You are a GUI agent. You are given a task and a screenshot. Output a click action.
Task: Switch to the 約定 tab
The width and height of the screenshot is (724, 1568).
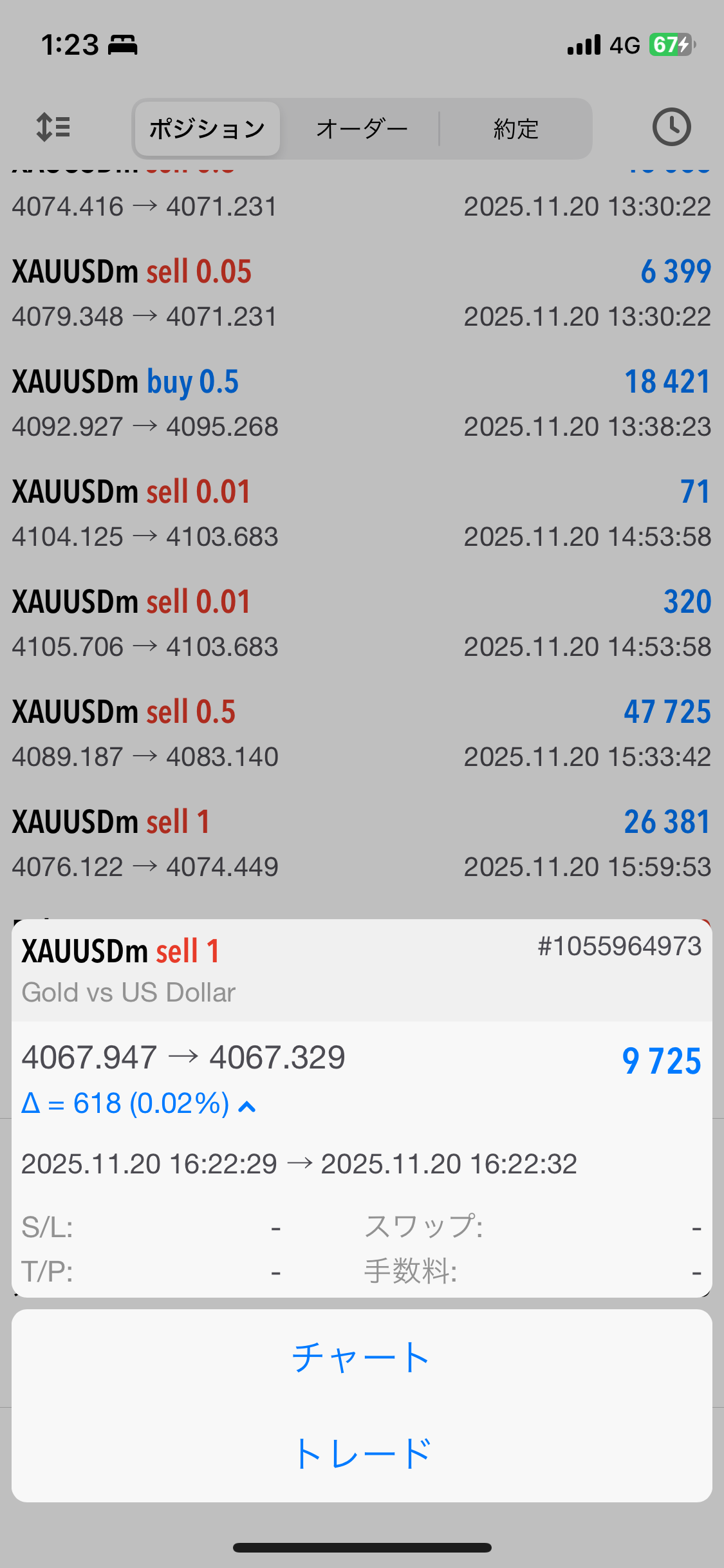(x=515, y=129)
